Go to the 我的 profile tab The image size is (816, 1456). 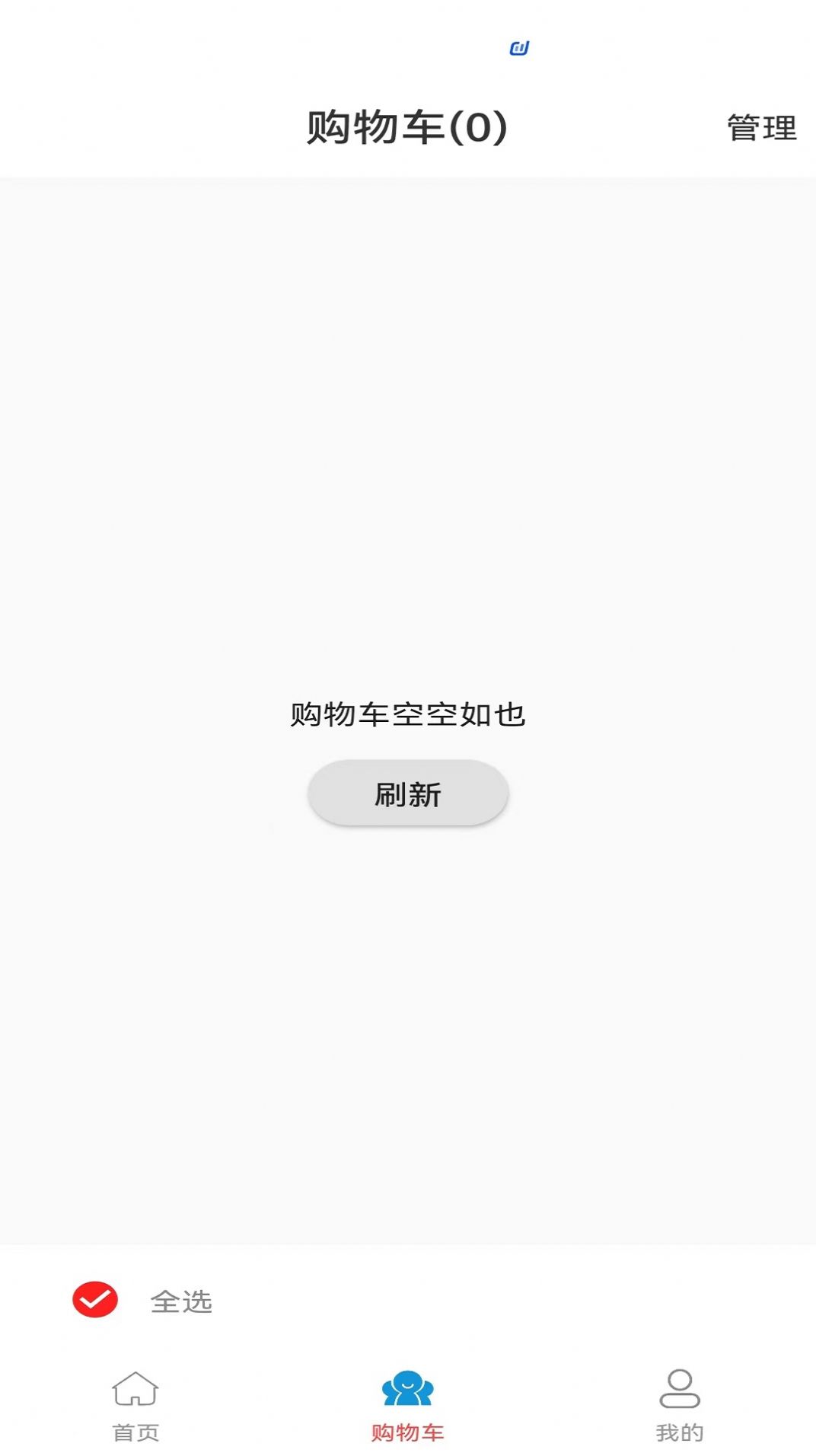(x=680, y=1404)
